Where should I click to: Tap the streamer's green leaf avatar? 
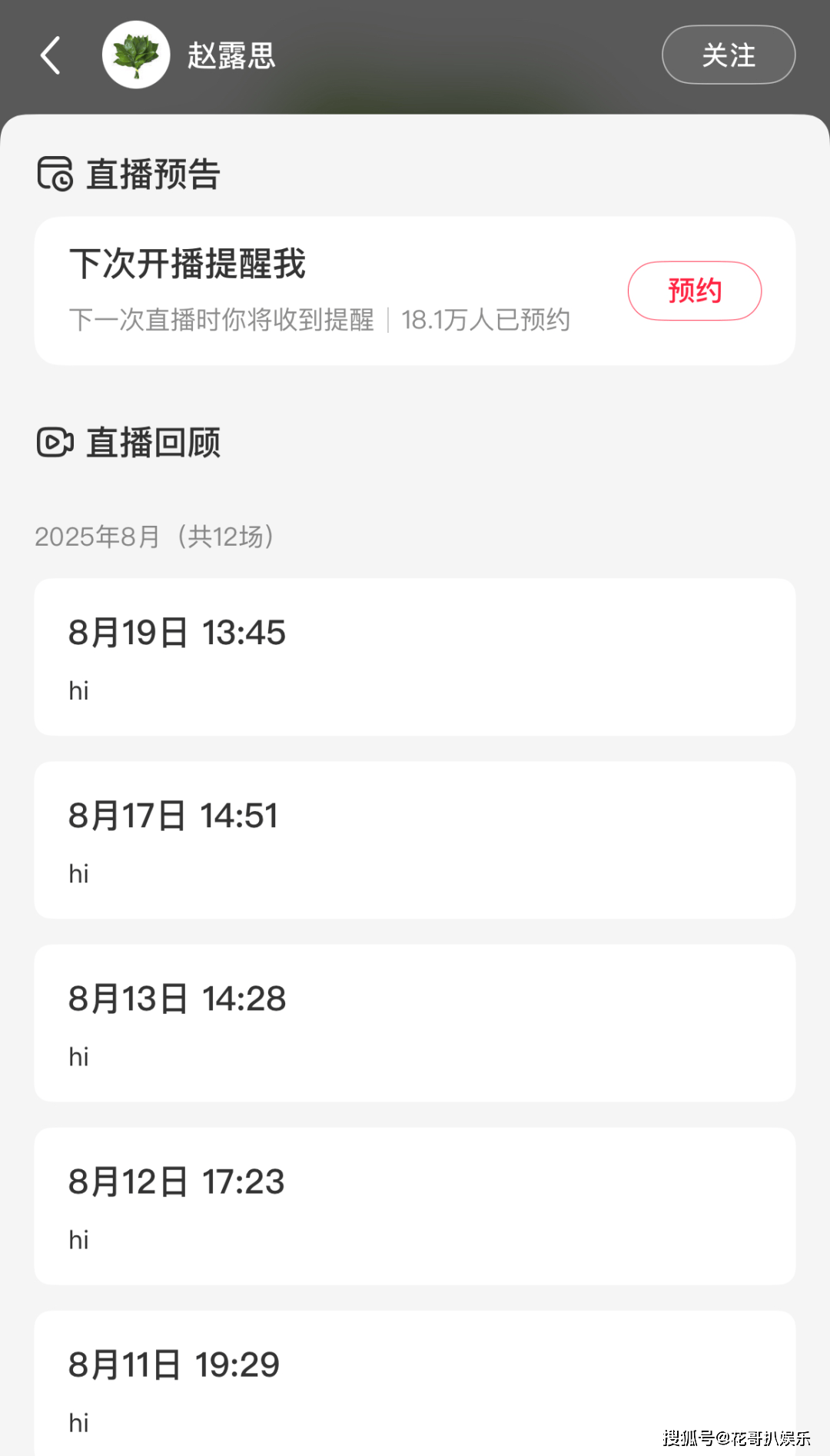[135, 55]
